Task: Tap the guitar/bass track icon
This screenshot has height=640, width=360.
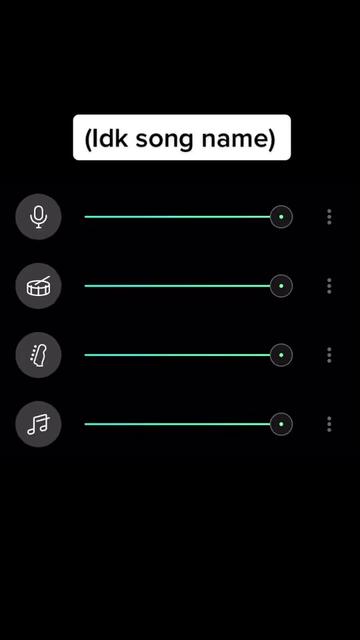Action: click(x=38, y=355)
